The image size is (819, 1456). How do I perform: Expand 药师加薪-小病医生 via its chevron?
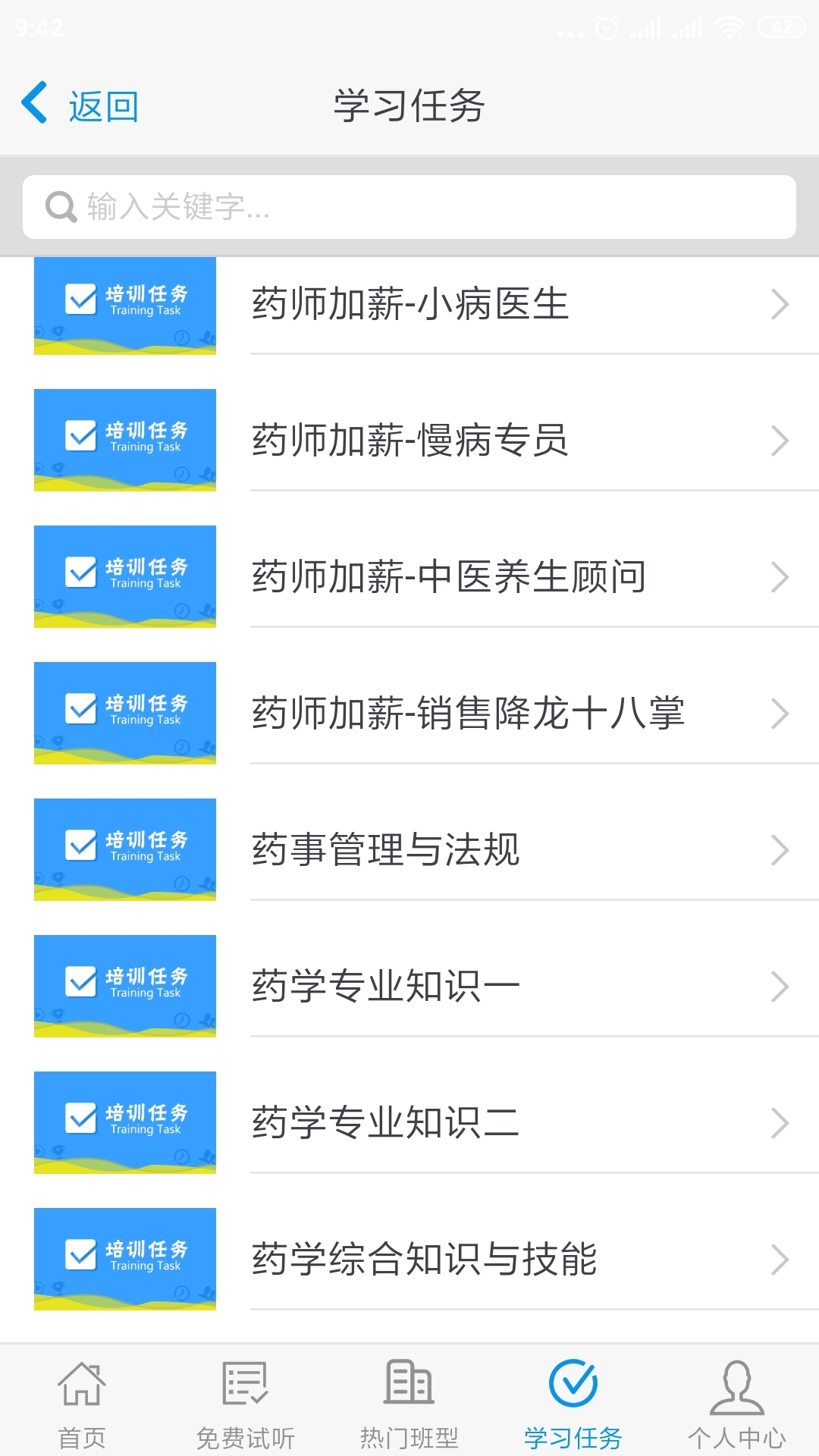pyautogui.click(x=781, y=303)
